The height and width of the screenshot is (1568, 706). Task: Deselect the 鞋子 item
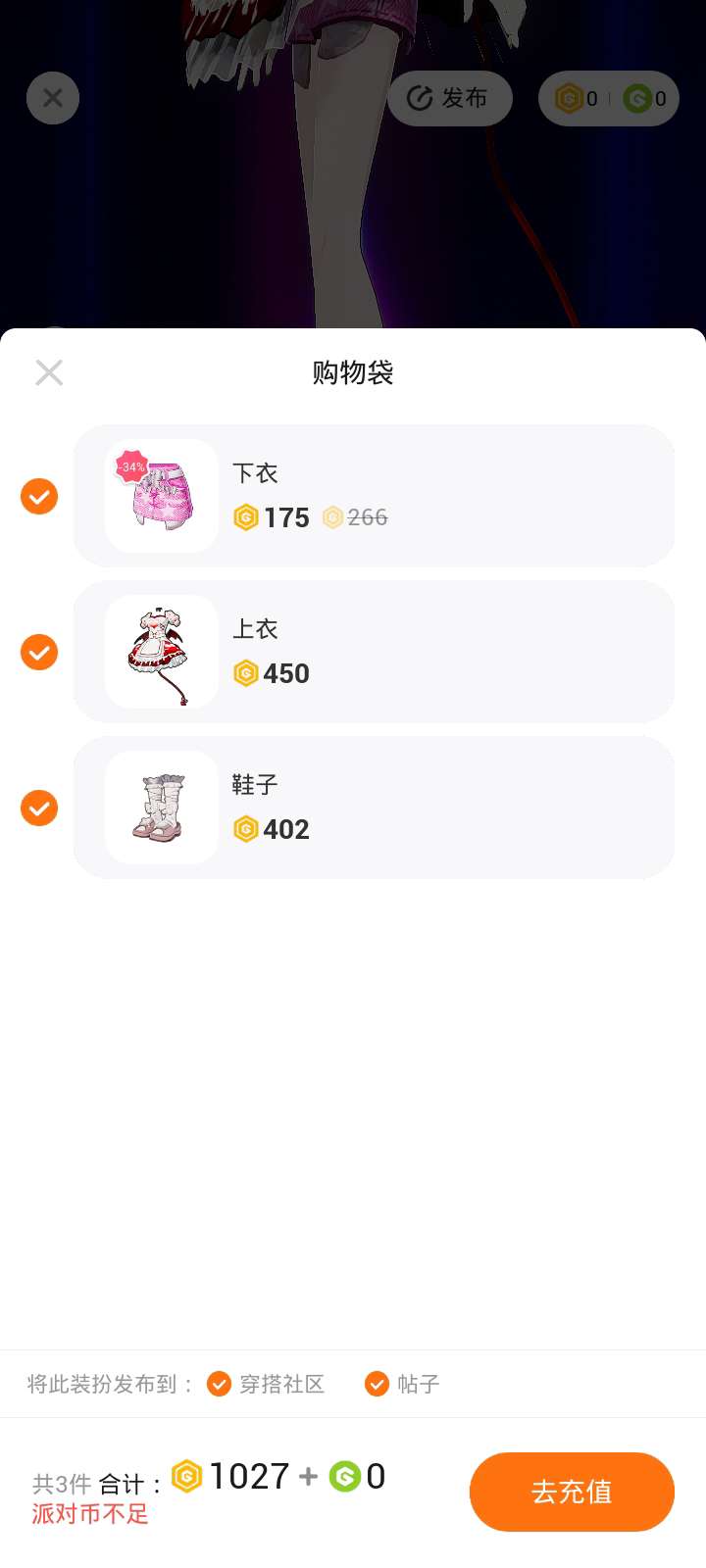pos(39,808)
